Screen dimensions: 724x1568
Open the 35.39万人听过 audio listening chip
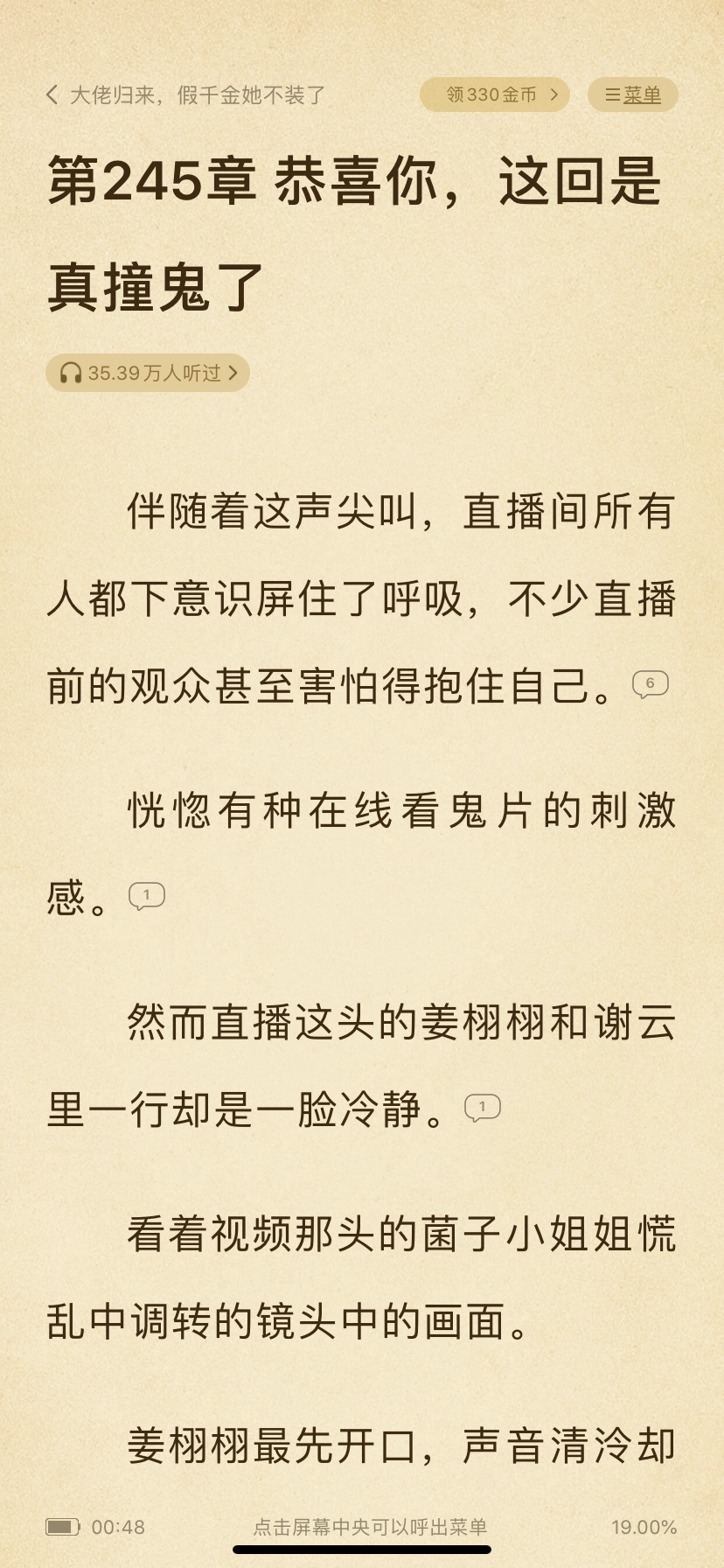[148, 374]
